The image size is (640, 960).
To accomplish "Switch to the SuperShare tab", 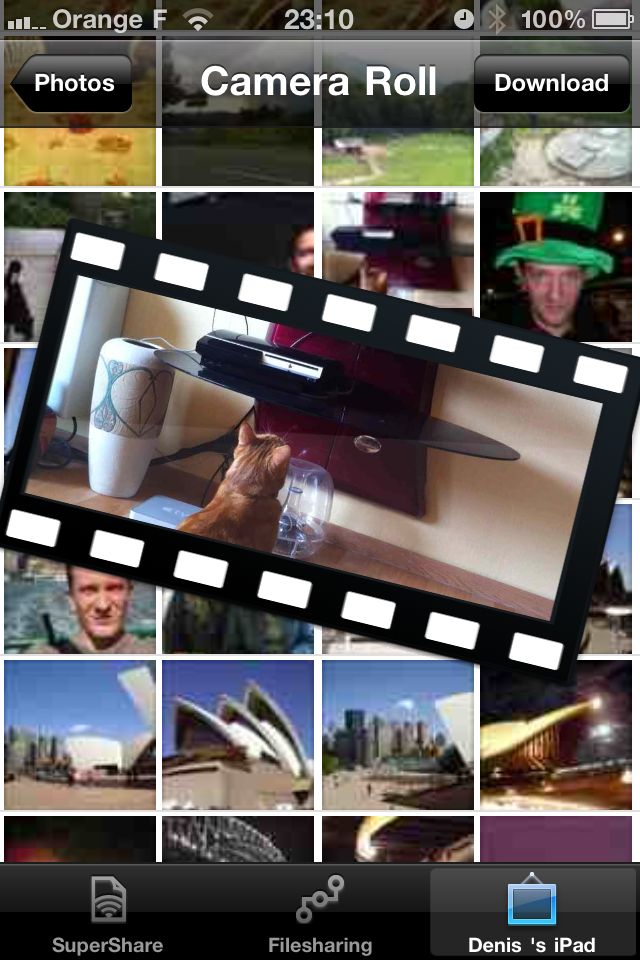I will (107, 912).
